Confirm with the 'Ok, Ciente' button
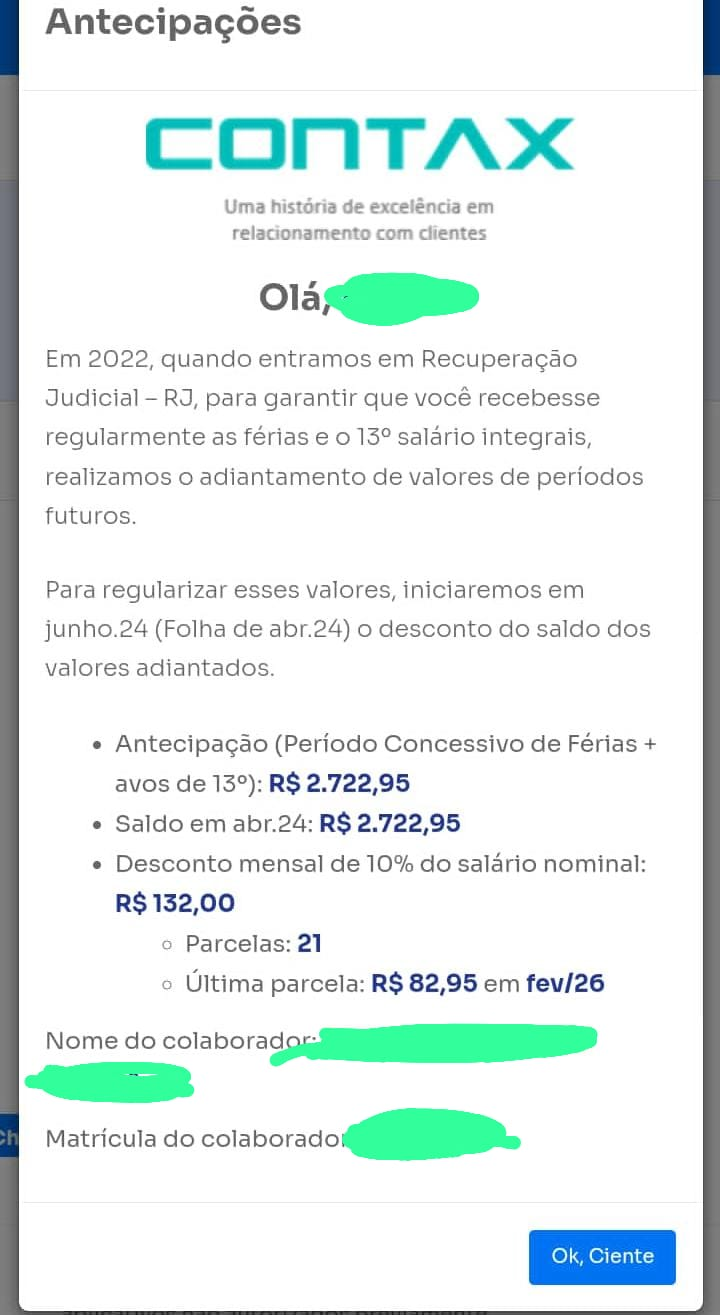The image size is (720, 1315). coord(602,1256)
